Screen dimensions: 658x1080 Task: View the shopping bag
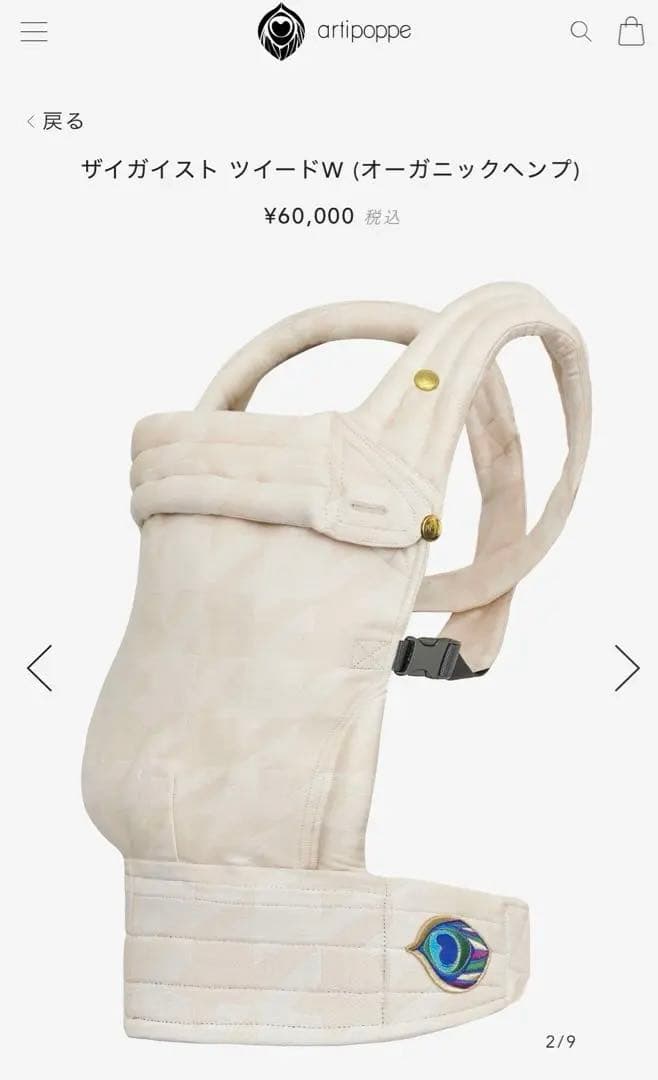point(631,31)
